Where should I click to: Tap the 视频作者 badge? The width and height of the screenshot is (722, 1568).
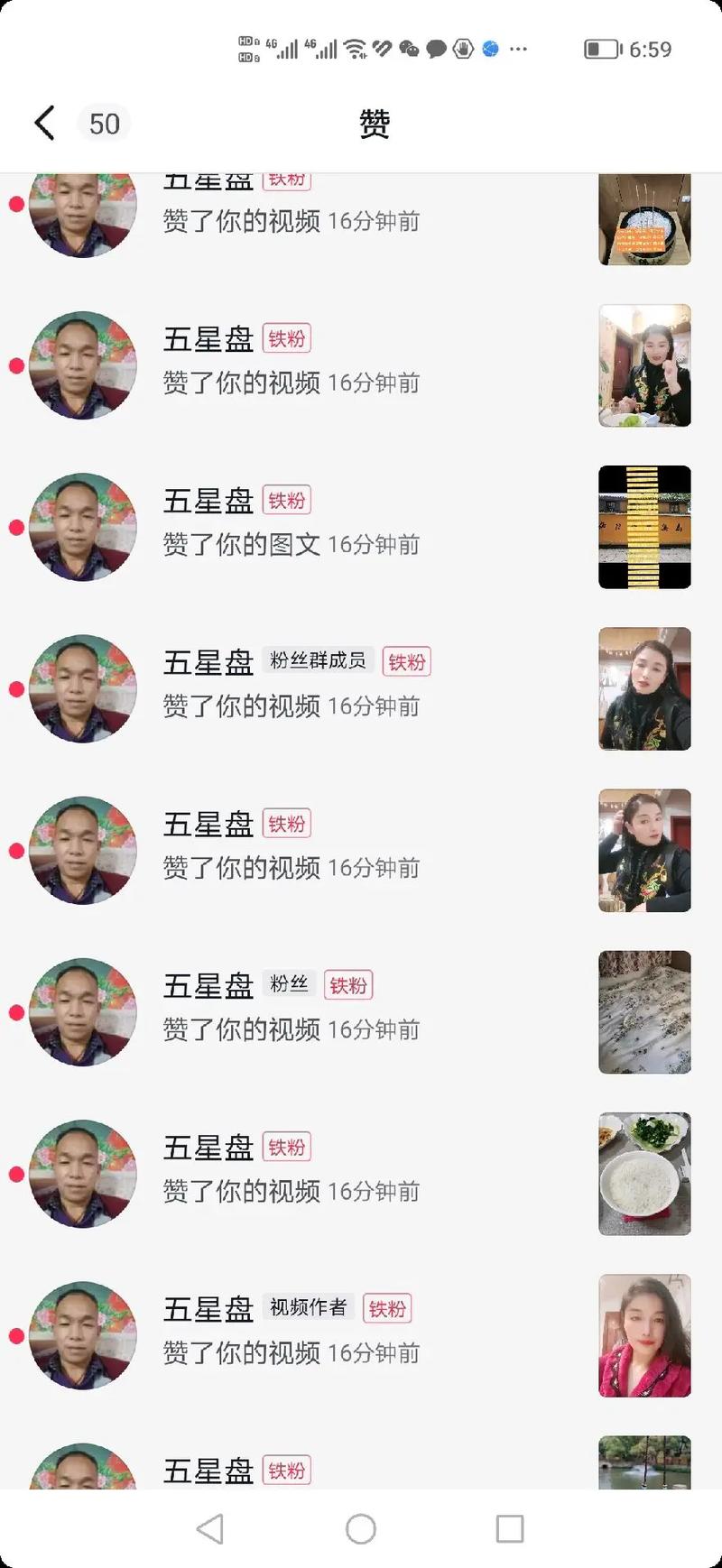pos(309,1306)
